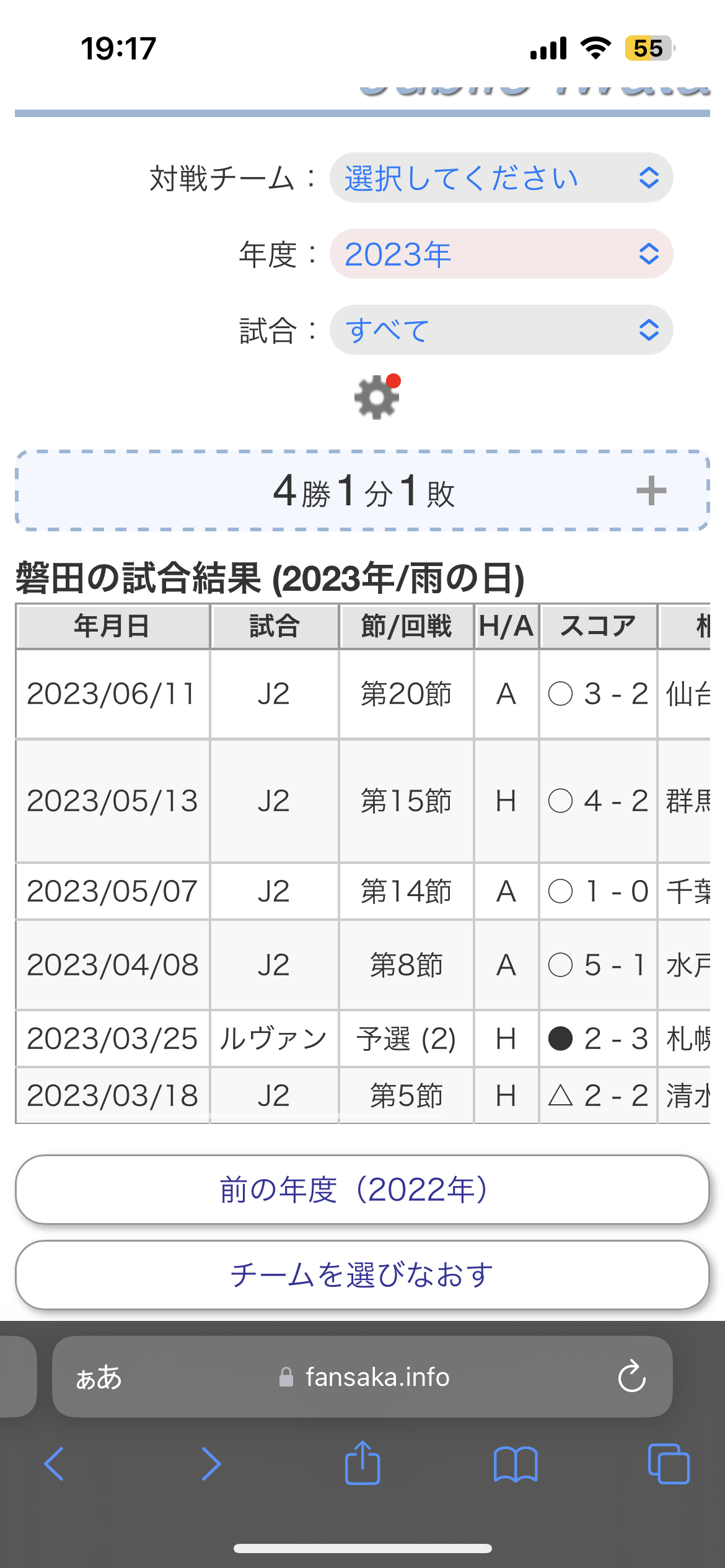Reload the fansaka.info page
Screen dimensions: 725x1568
click(632, 1377)
